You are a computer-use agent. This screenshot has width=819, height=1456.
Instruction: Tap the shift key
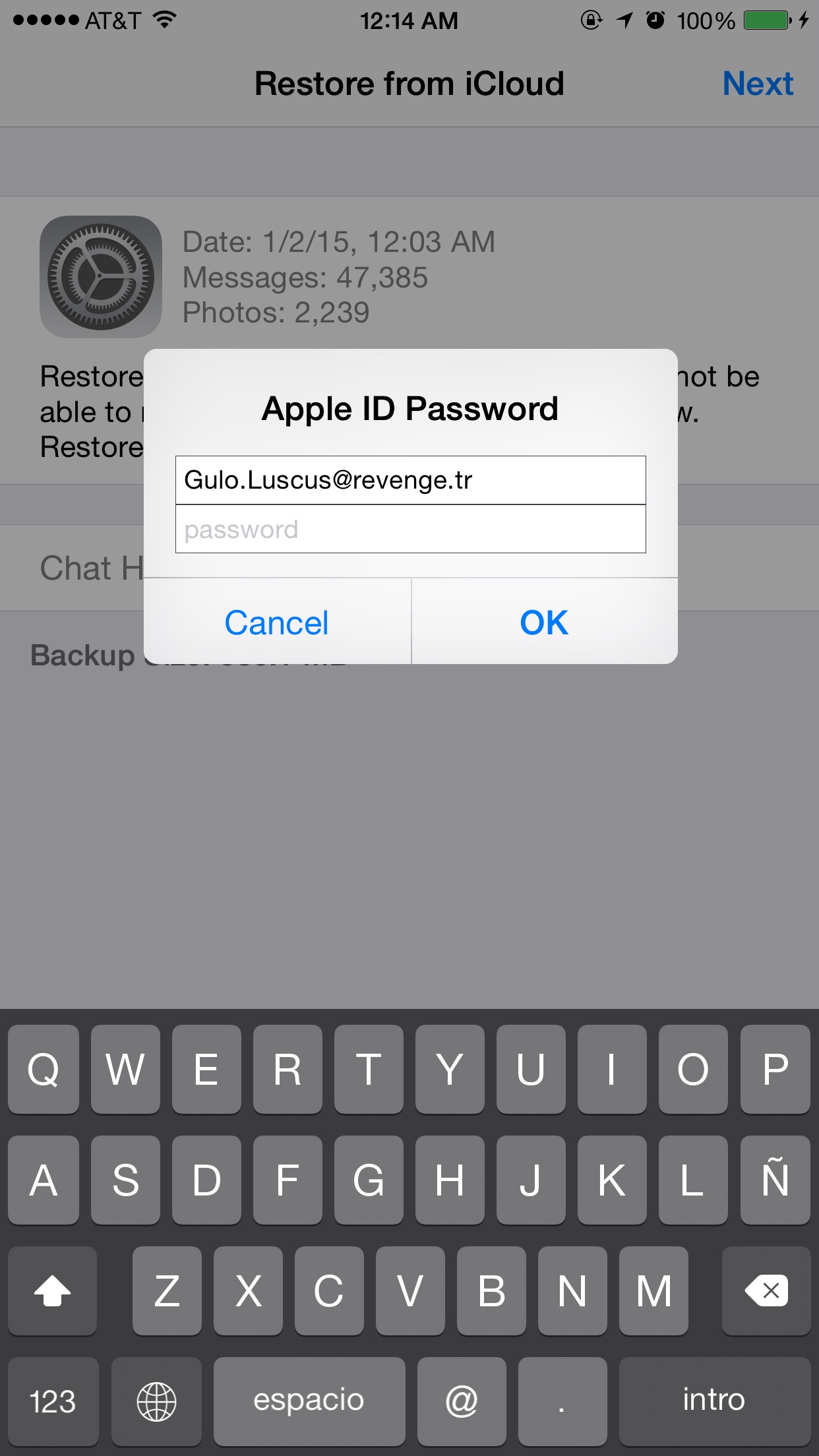coord(52,1290)
